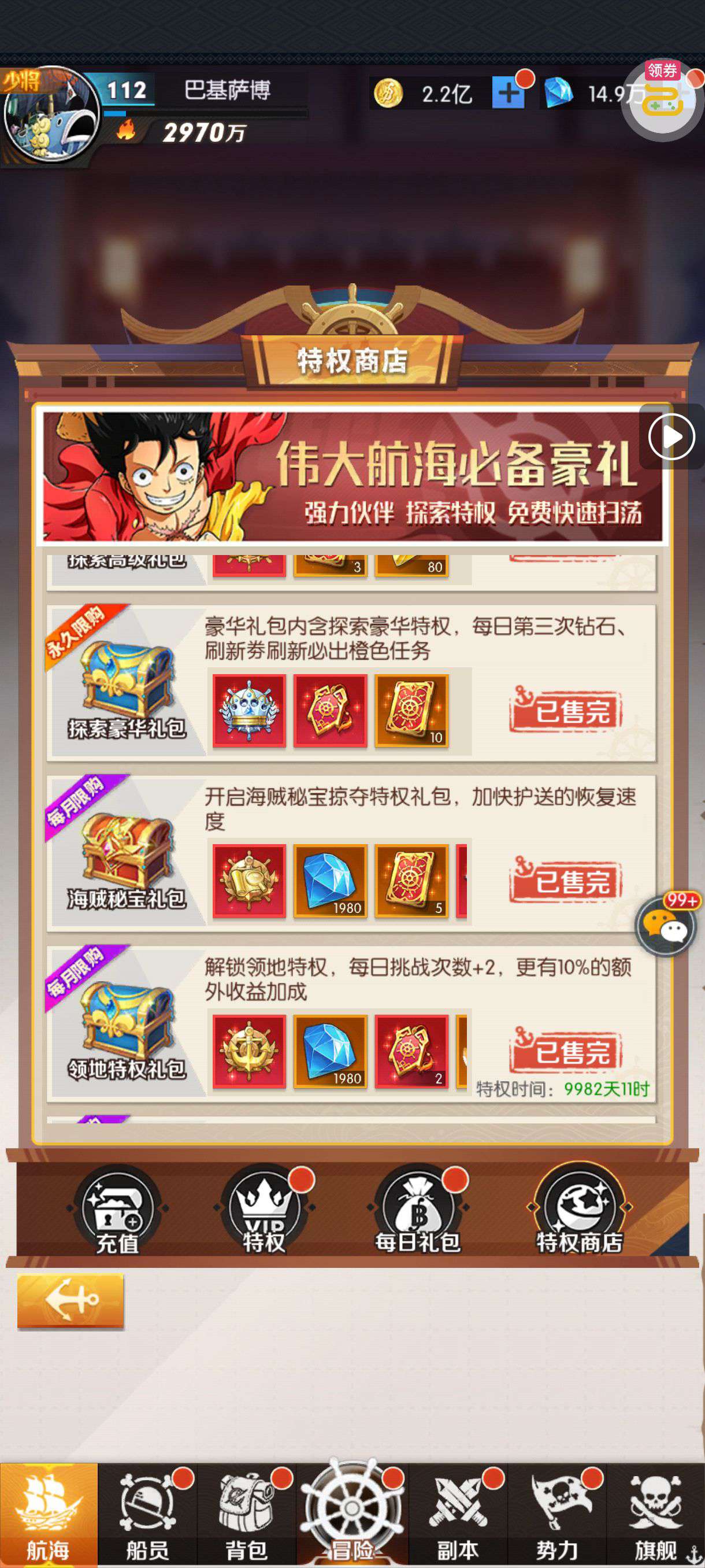705x1568 pixels.
Task: Open the 伟大航海必备豪礼 banner
Action: click(353, 476)
